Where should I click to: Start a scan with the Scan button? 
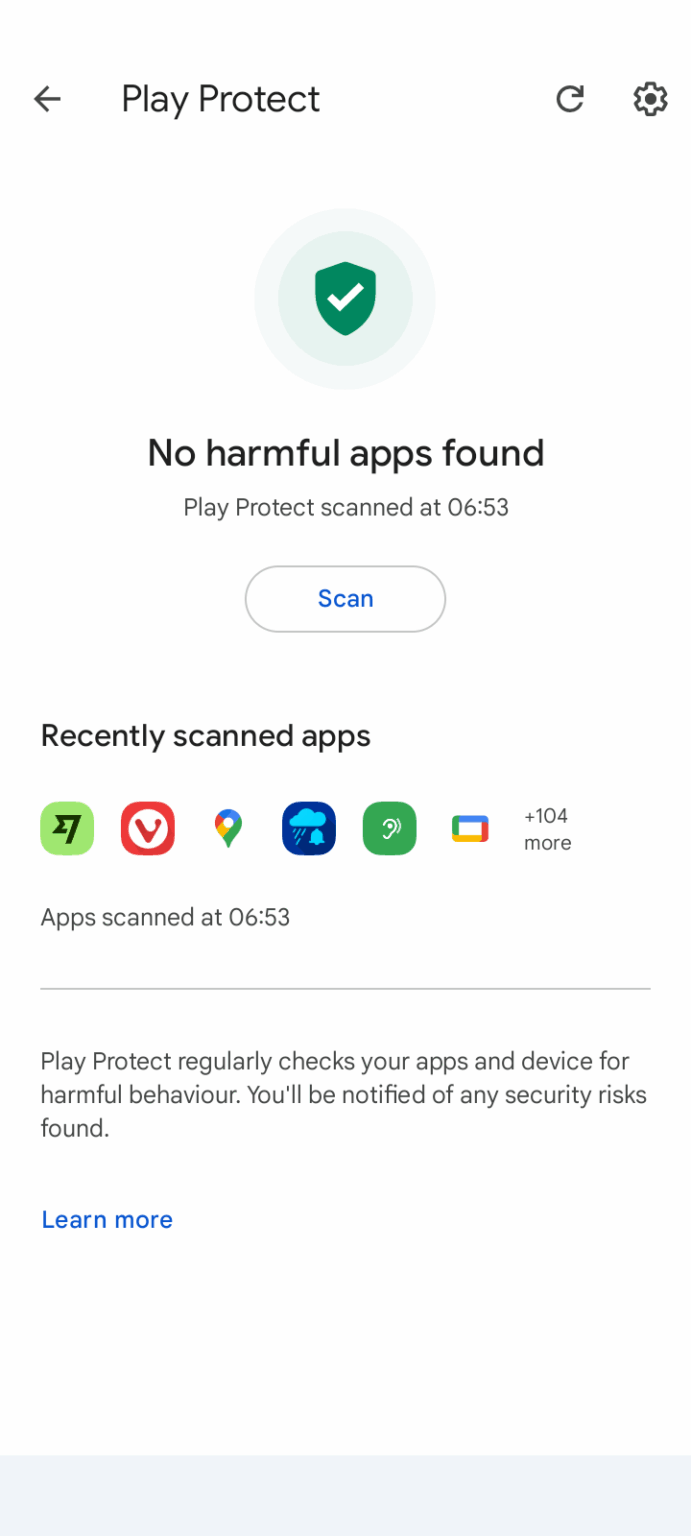(345, 599)
